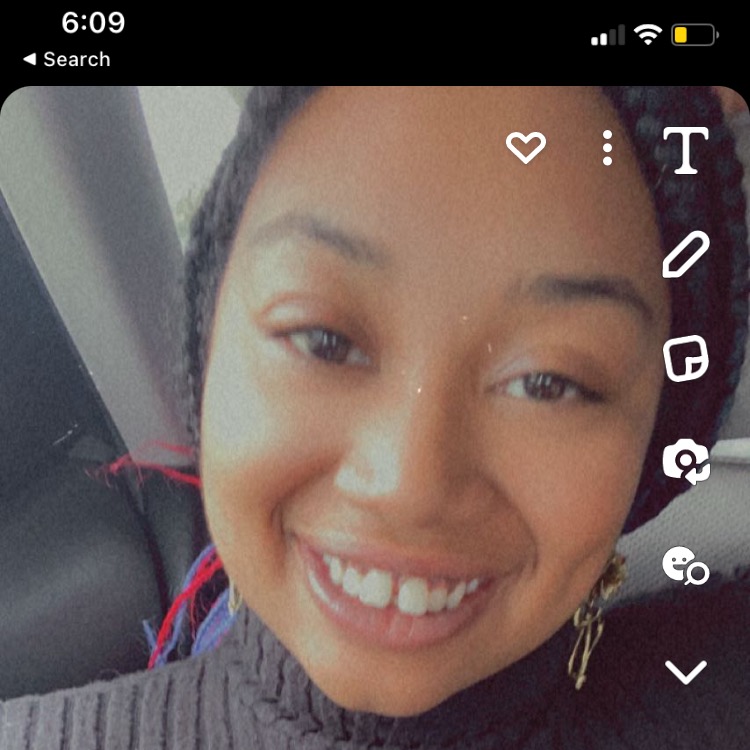The image size is (750, 750).
Task: Tap the camera with rotating arrows icon
Action: tap(686, 462)
